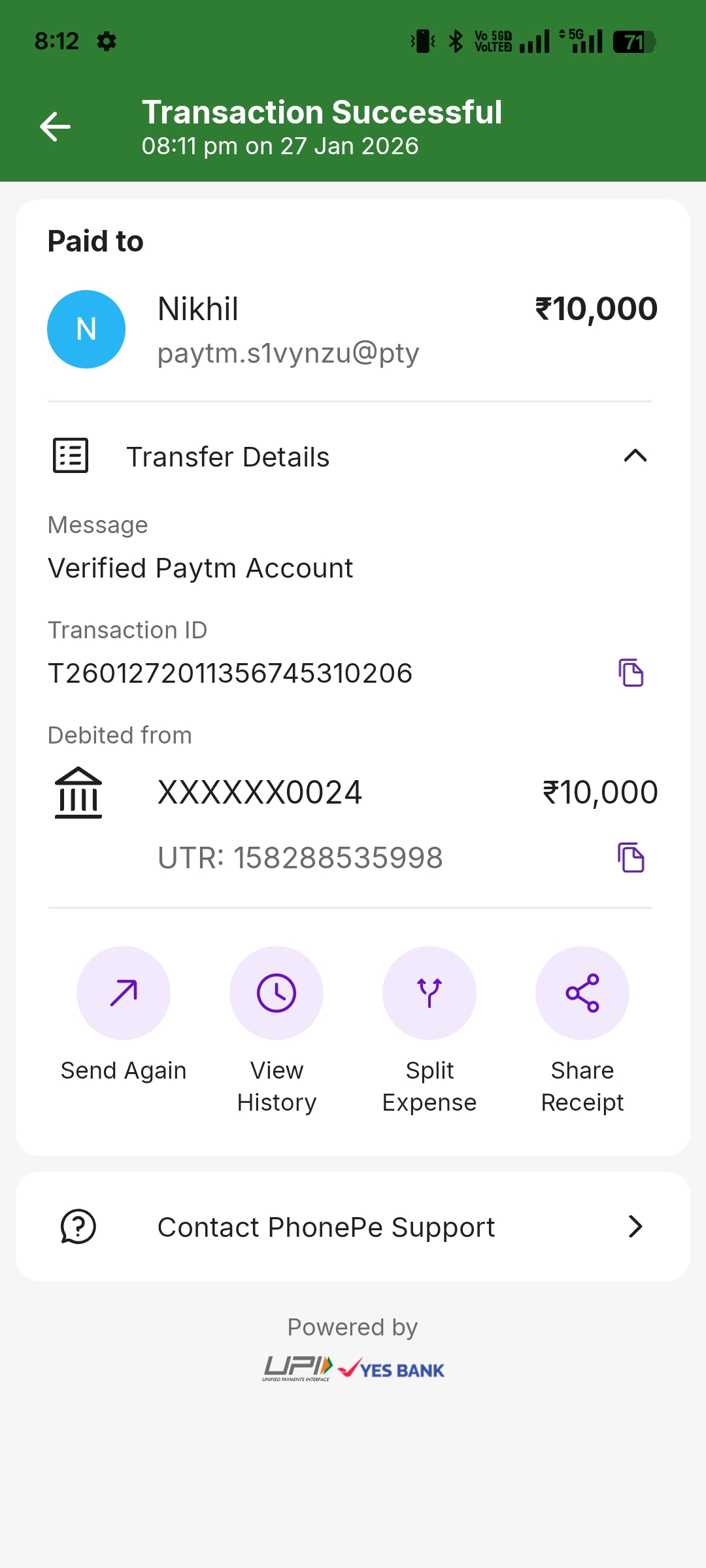Screen dimensions: 706x1568
Task: Share the payment receipt
Action: point(582,993)
